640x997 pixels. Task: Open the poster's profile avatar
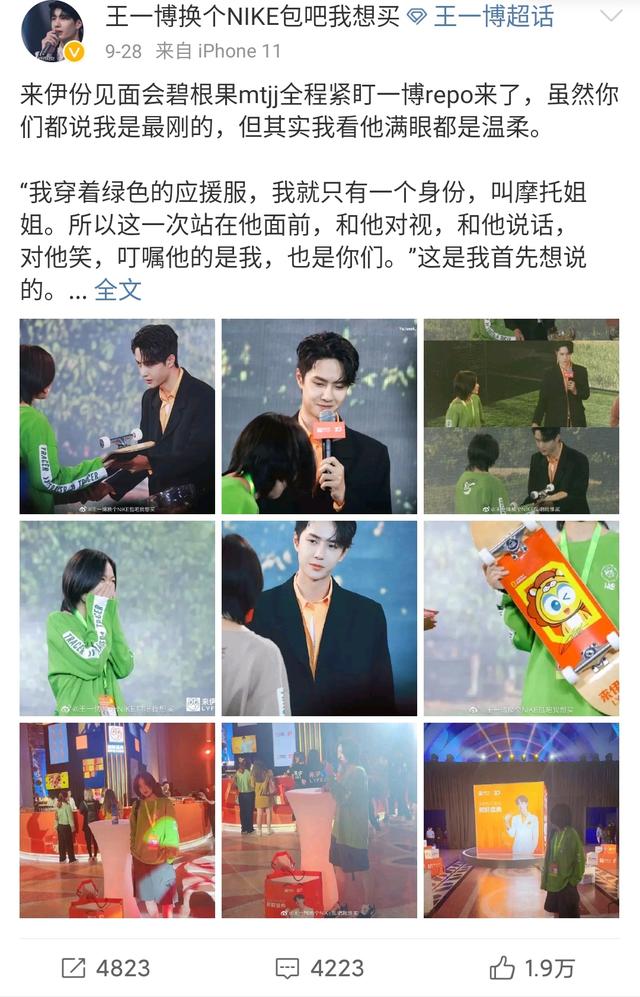(53, 30)
